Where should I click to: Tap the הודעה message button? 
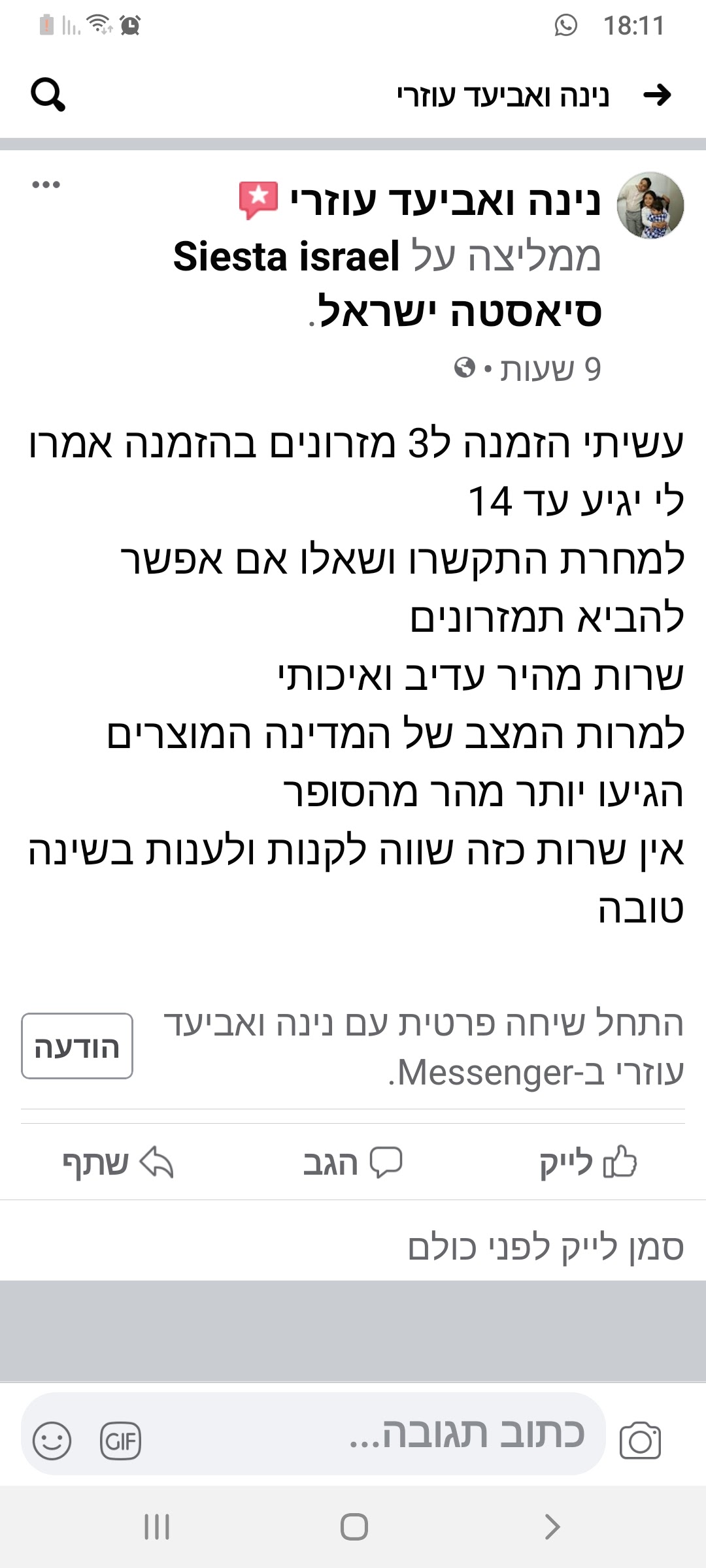coord(77,1046)
